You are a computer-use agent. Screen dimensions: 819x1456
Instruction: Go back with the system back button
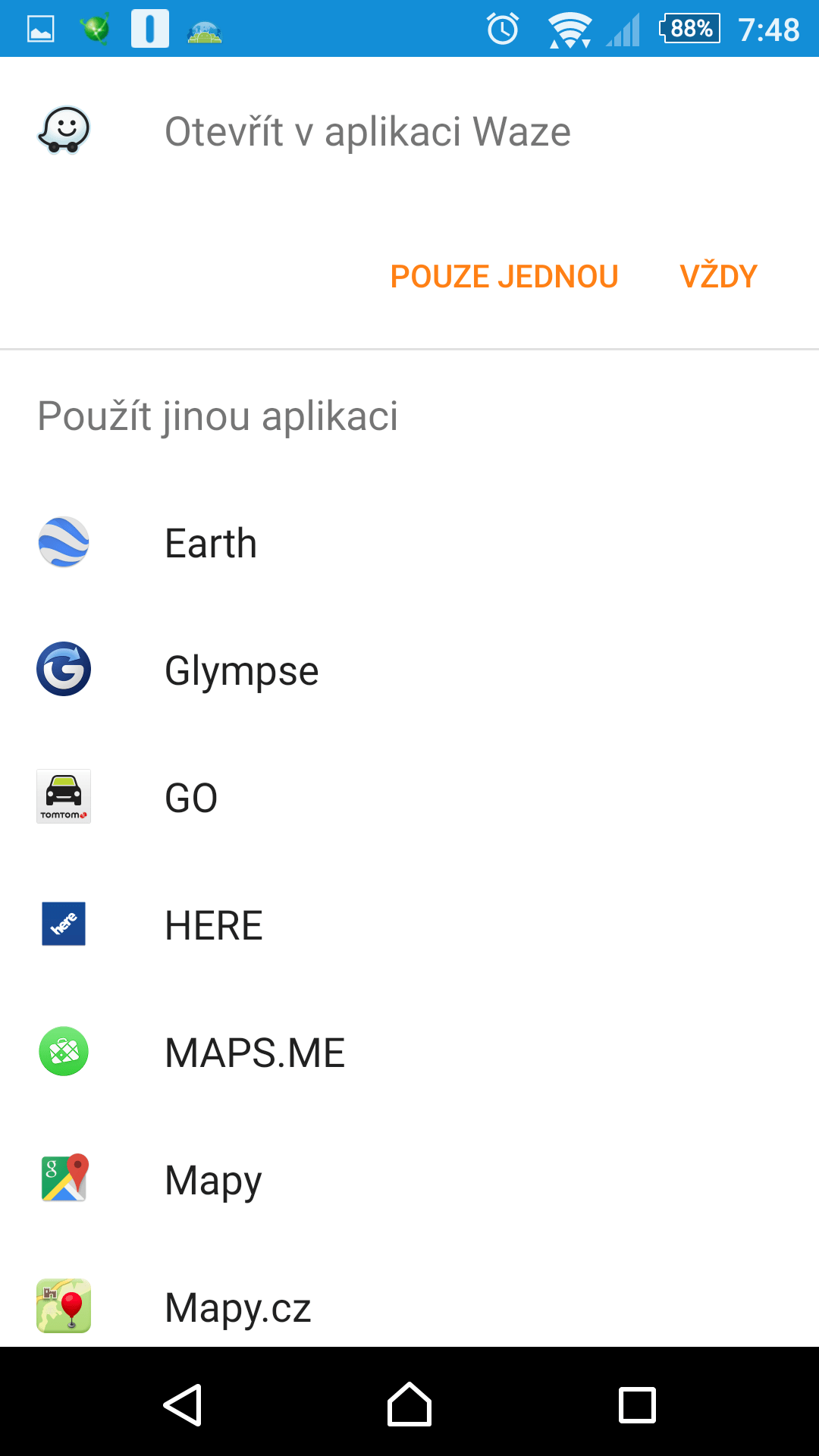[x=182, y=1405]
